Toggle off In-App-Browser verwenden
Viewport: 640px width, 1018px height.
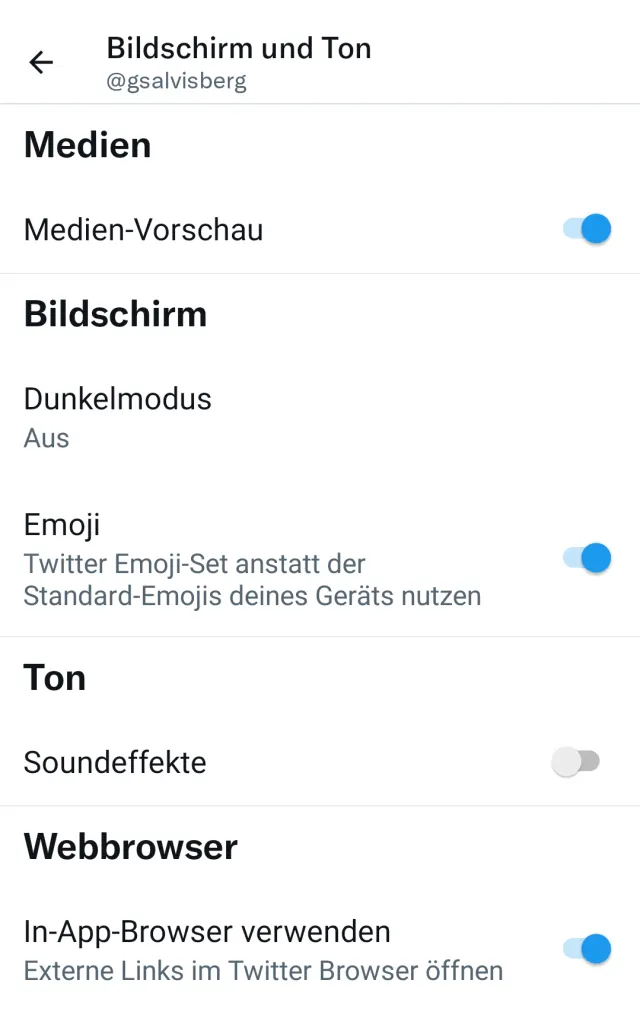(587, 948)
